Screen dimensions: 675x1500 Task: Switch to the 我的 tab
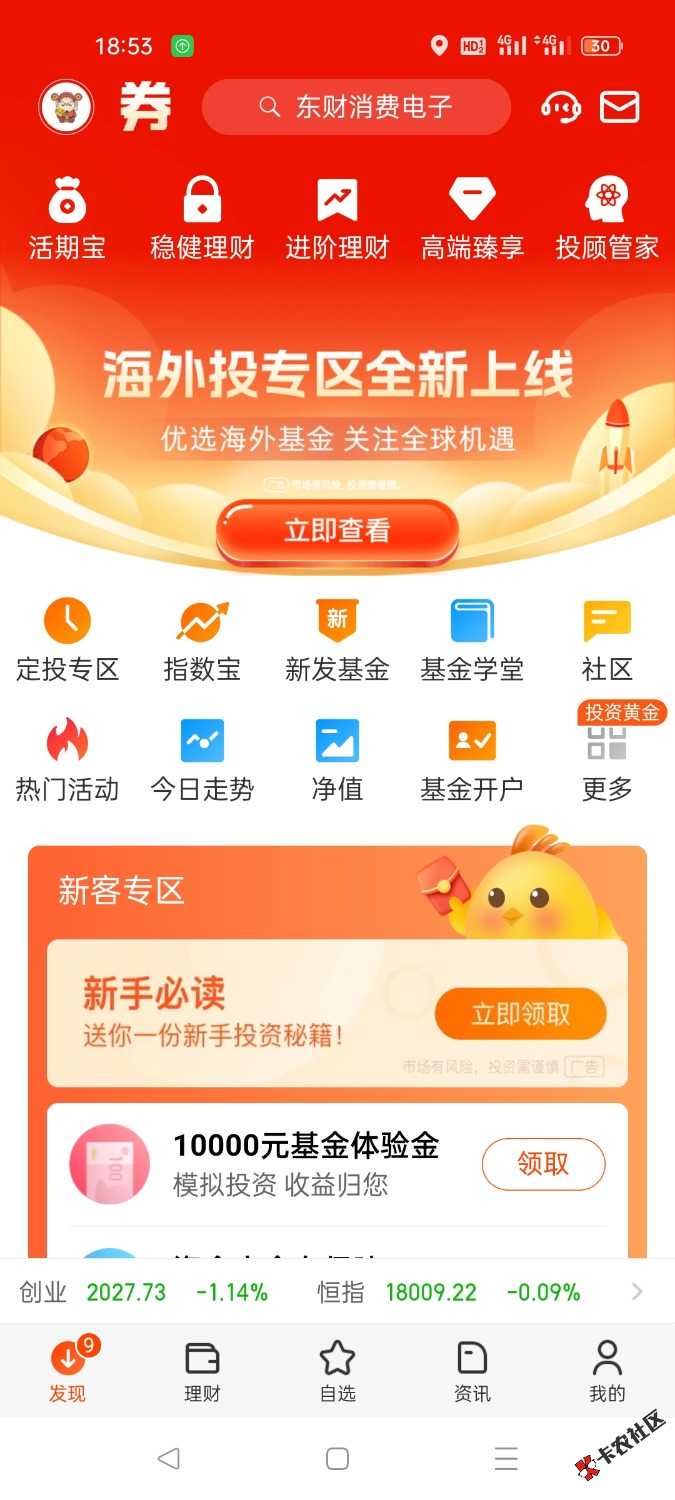tap(607, 1372)
